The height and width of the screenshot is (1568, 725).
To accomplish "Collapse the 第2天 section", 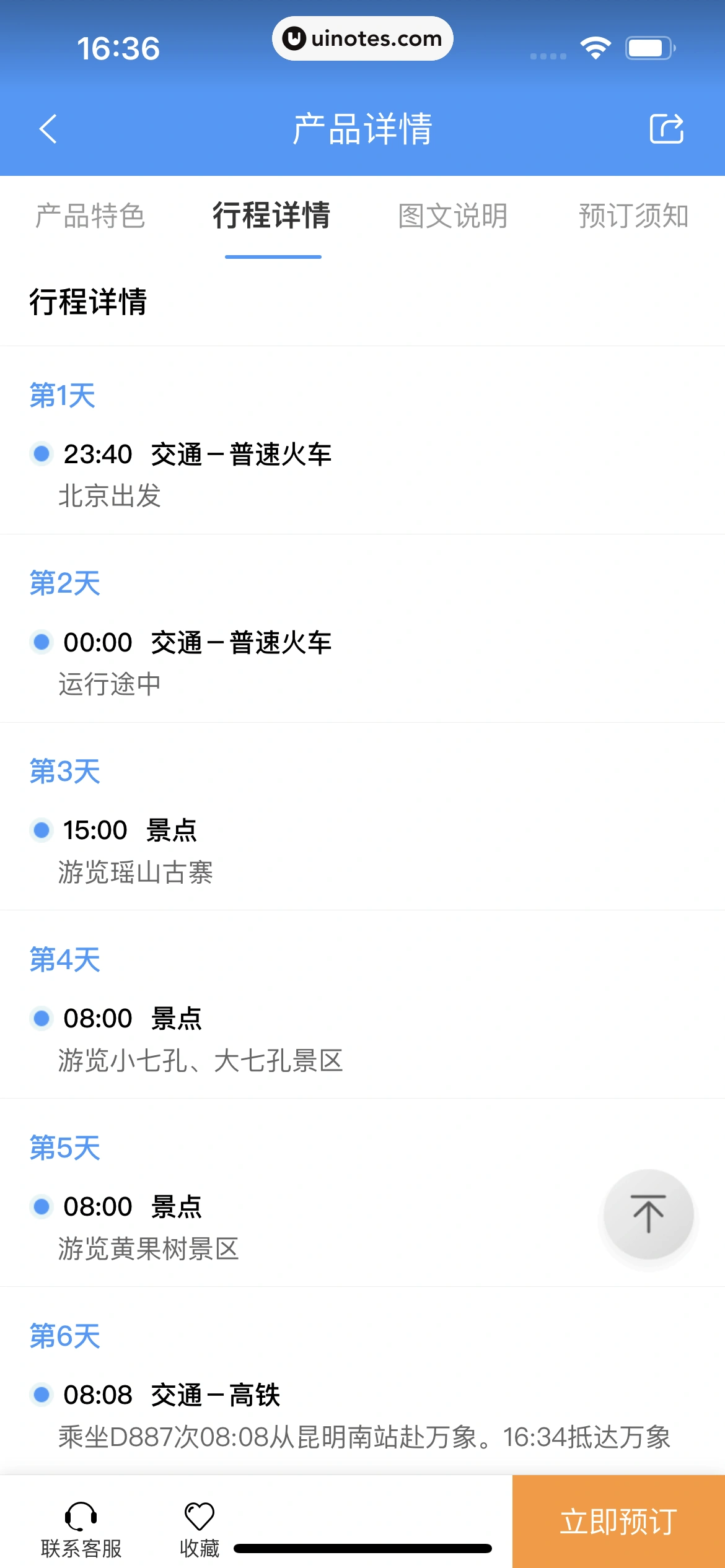I will 64,583.
